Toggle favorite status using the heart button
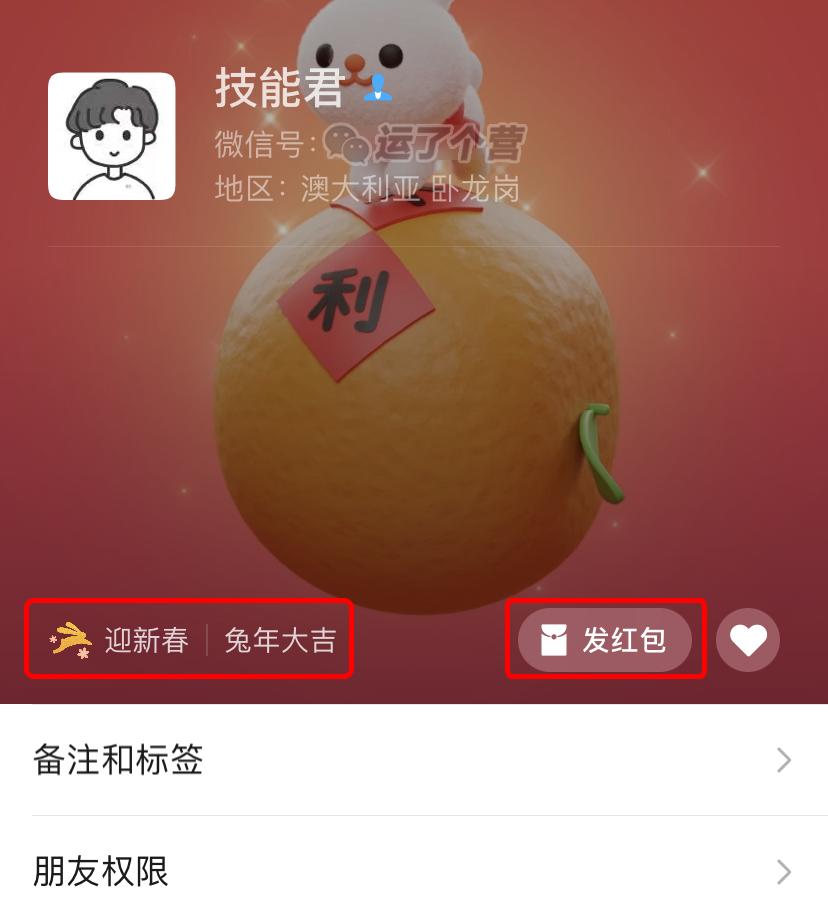The height and width of the screenshot is (916, 828). 748,640
